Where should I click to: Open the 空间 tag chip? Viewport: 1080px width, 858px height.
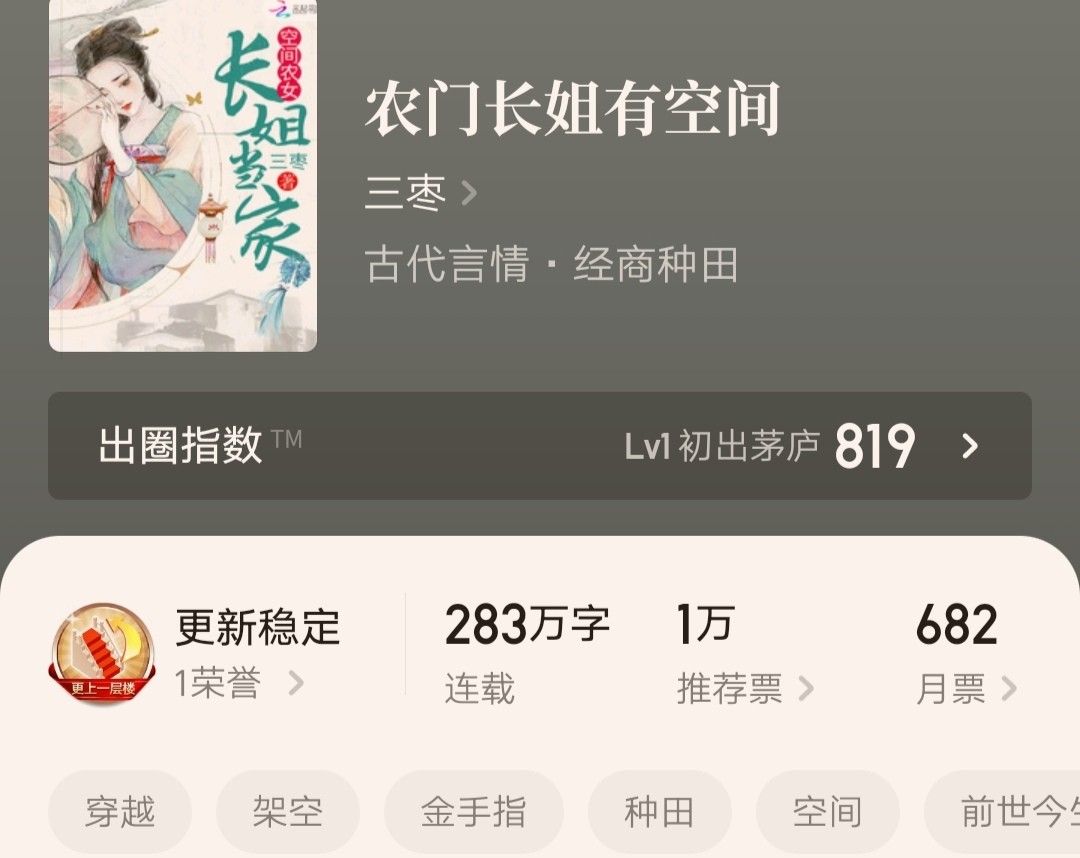click(x=827, y=812)
